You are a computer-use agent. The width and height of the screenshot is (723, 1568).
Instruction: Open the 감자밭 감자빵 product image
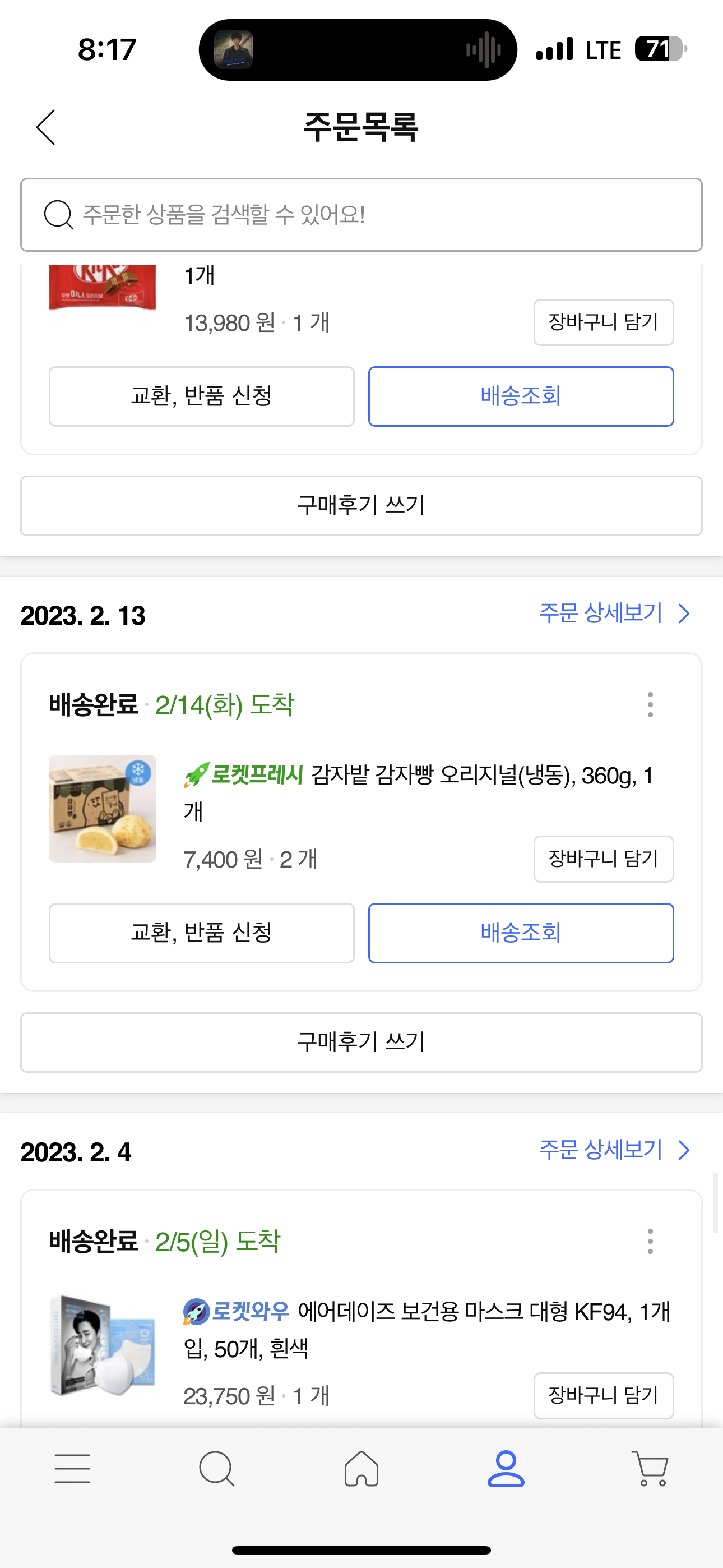coord(102,808)
